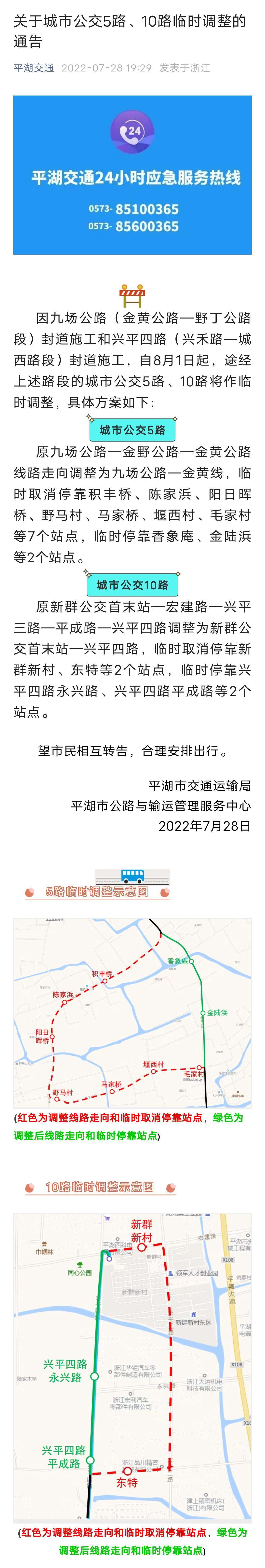The width and height of the screenshot is (265, 1568).
Task: Open the 24小时应急服务热线 banner image
Action: coord(132,175)
